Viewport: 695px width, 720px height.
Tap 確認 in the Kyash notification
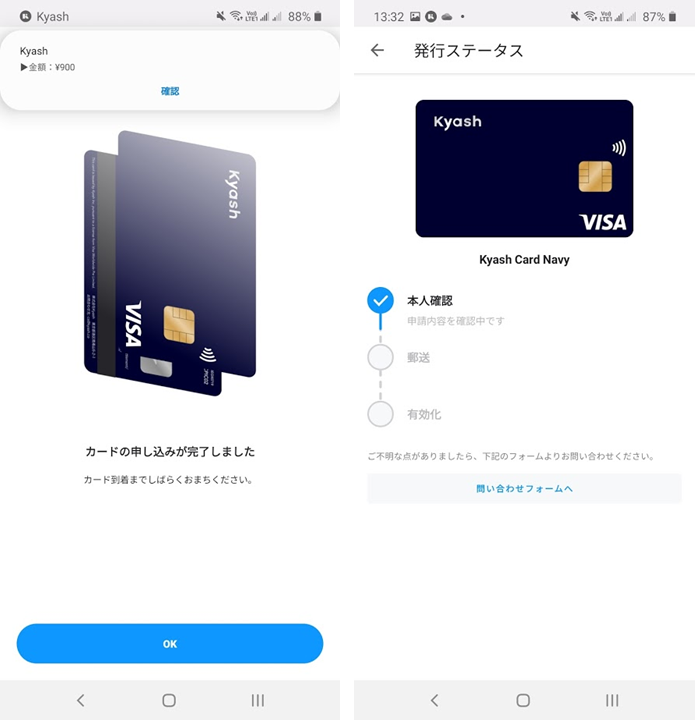pos(170,91)
